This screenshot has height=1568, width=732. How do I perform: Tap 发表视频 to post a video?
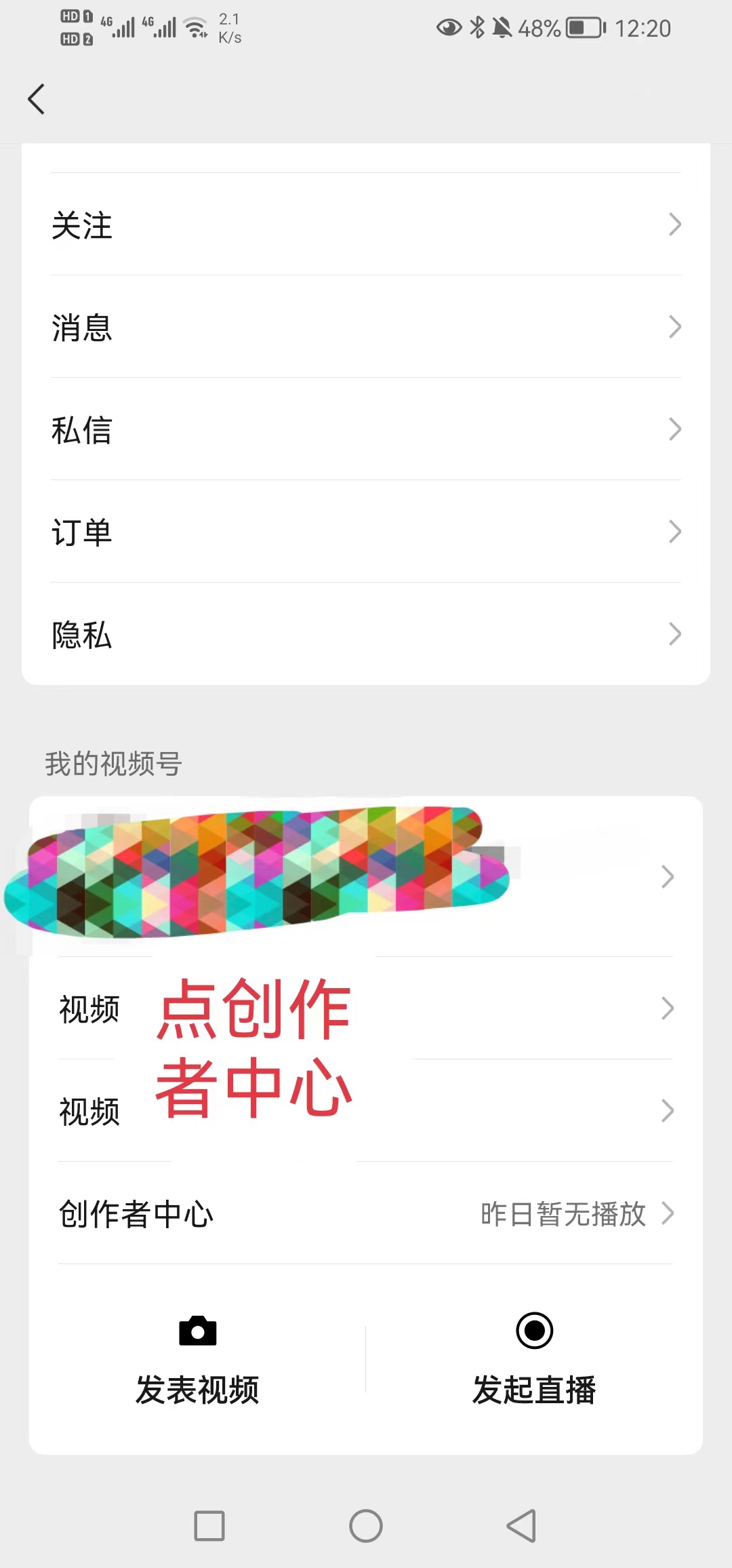coord(197,1360)
